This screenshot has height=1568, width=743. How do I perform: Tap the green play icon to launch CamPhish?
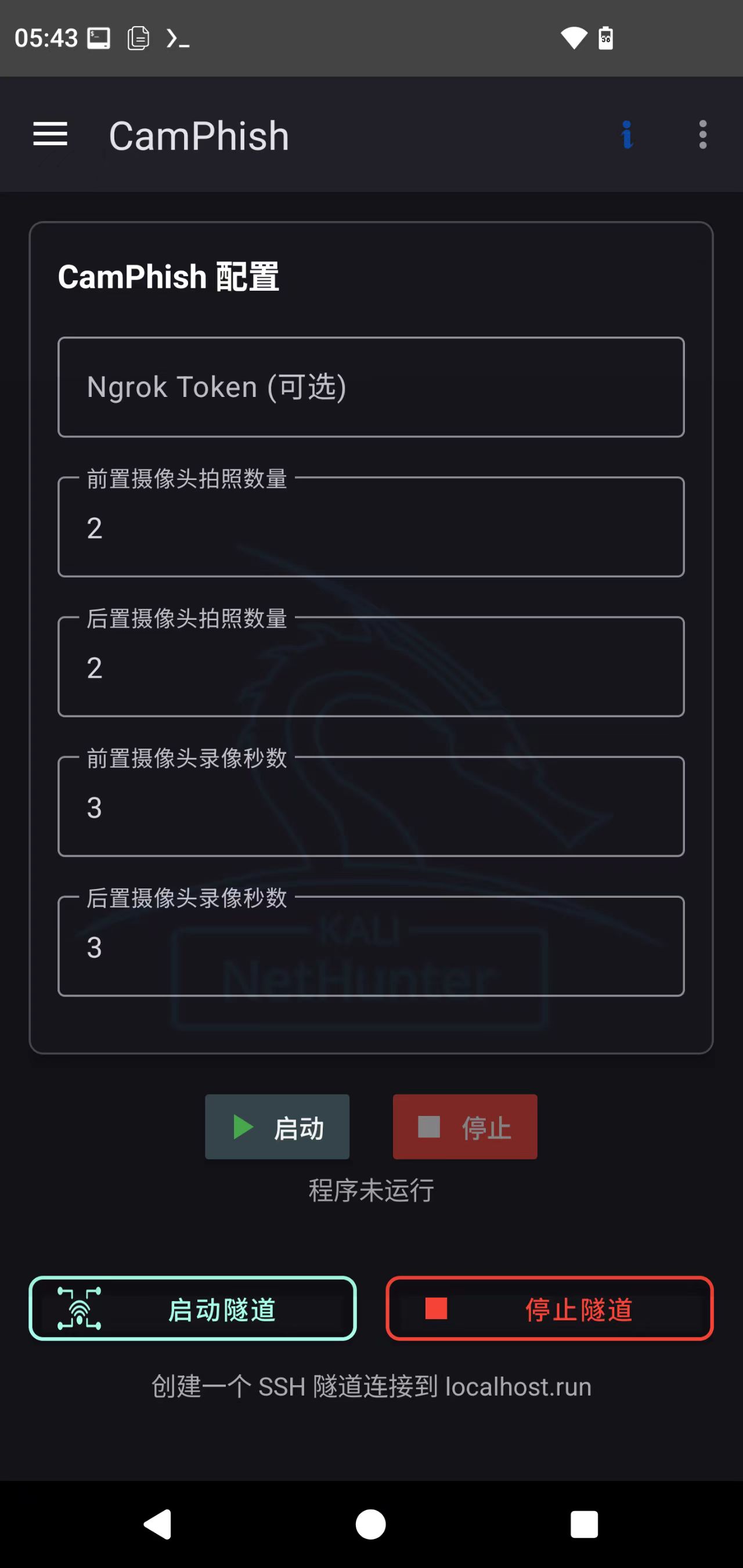243,1127
